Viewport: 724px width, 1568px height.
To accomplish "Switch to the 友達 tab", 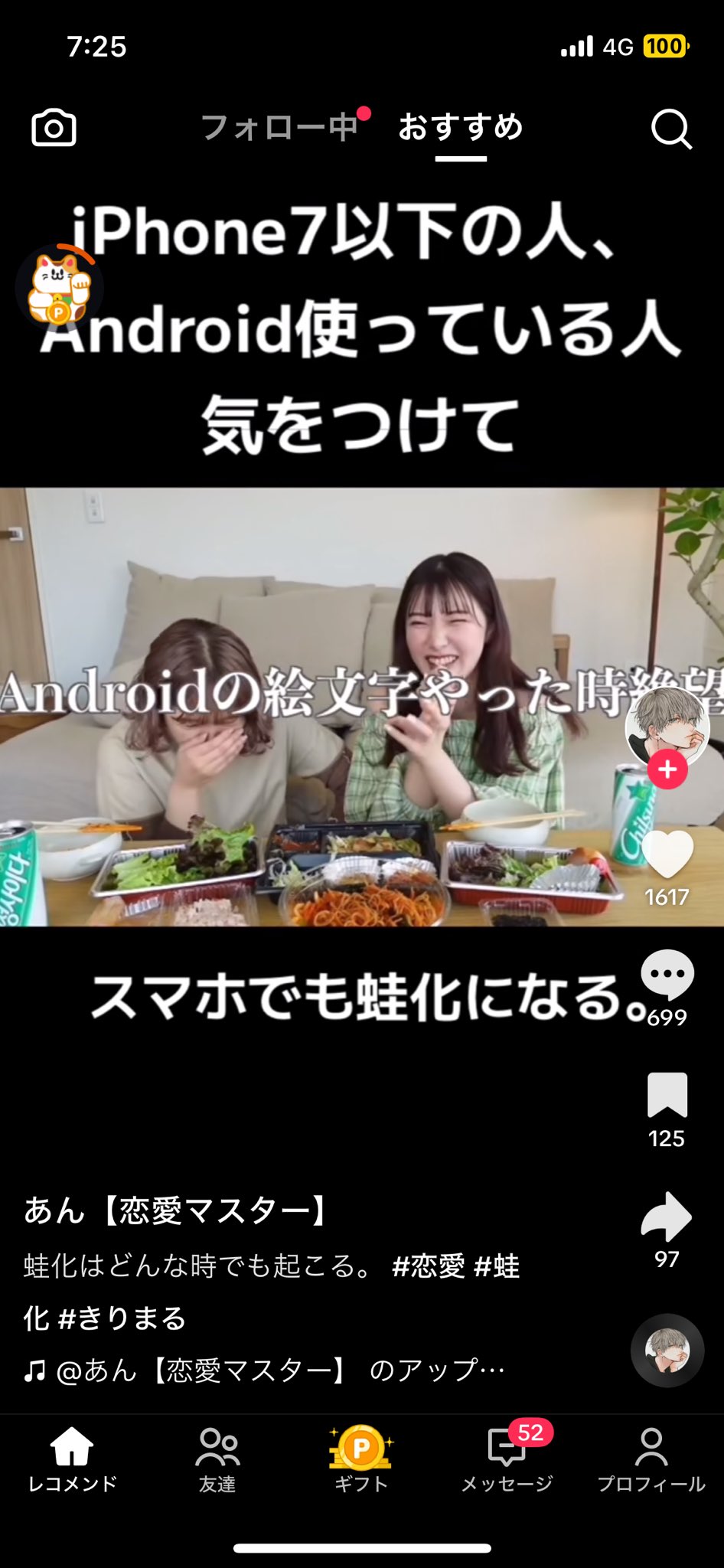I will (217, 1460).
